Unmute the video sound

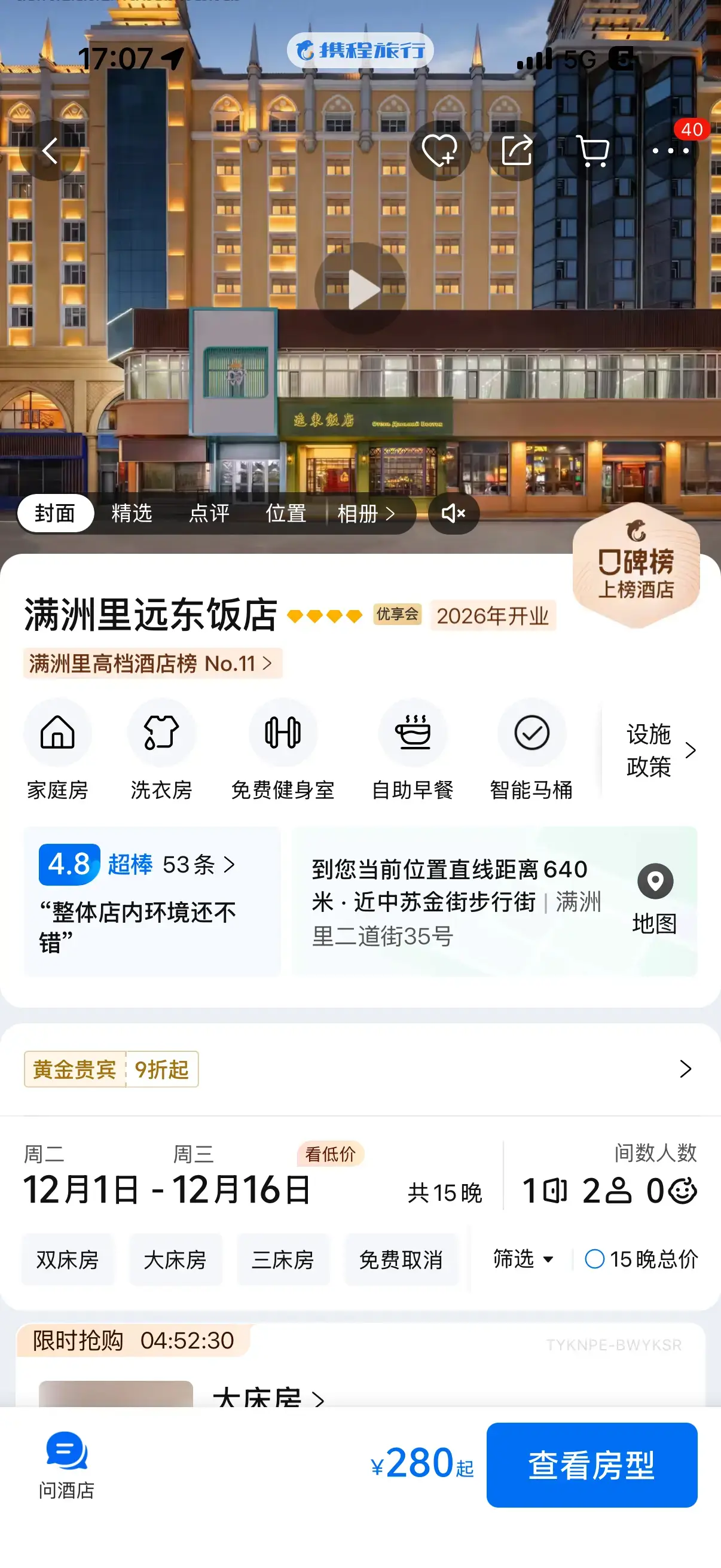454,514
